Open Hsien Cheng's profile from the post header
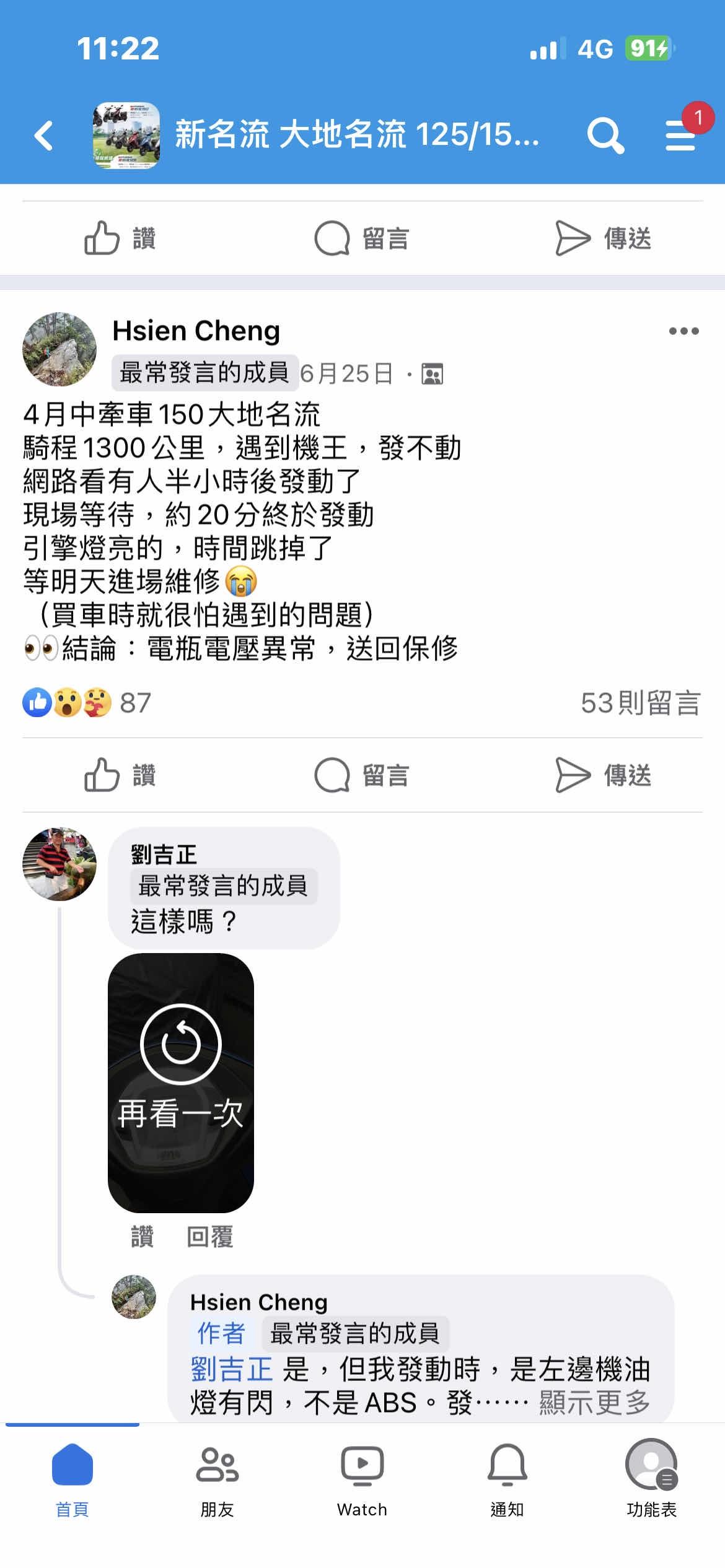 click(196, 331)
